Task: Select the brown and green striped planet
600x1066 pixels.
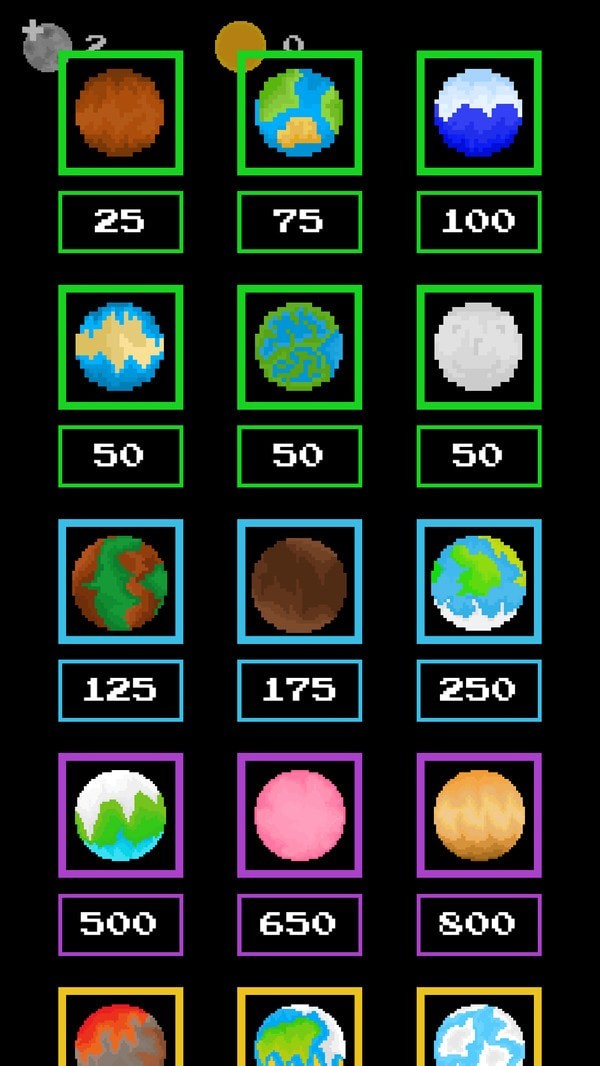Action: click(x=120, y=581)
